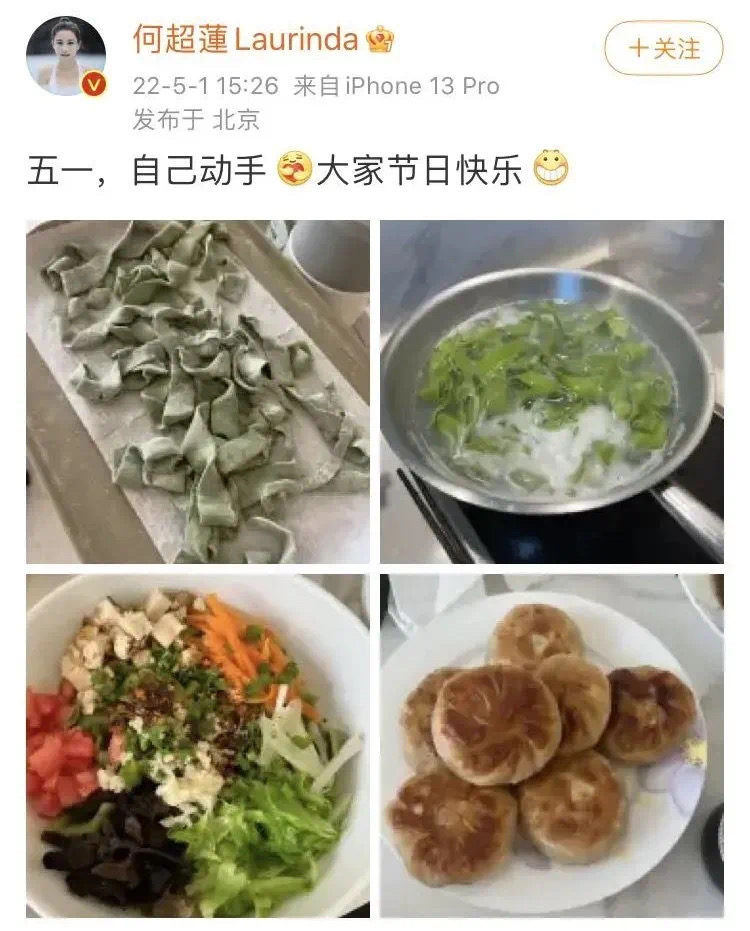View the green noodle dough photo
The width and height of the screenshot is (750, 931).
[197, 392]
